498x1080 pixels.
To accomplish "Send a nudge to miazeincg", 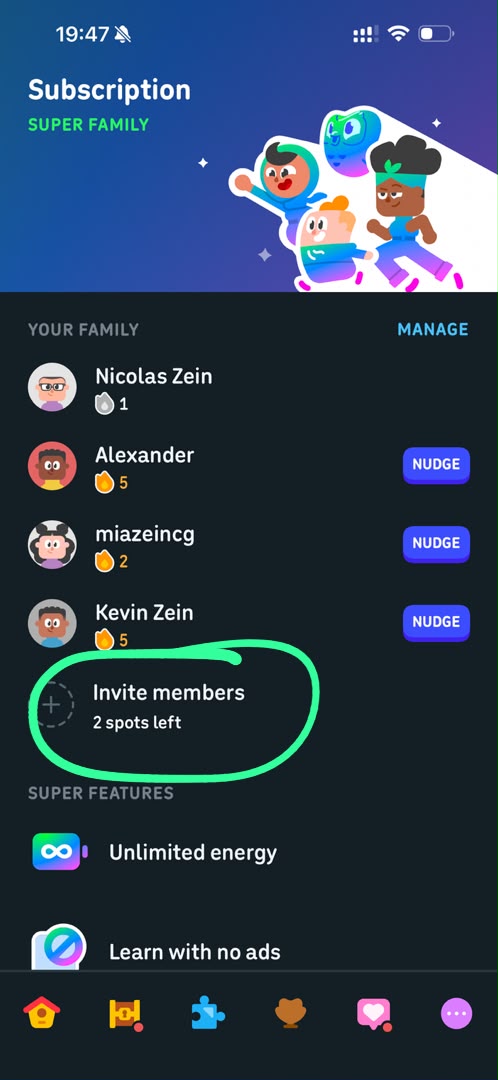I will [436, 543].
